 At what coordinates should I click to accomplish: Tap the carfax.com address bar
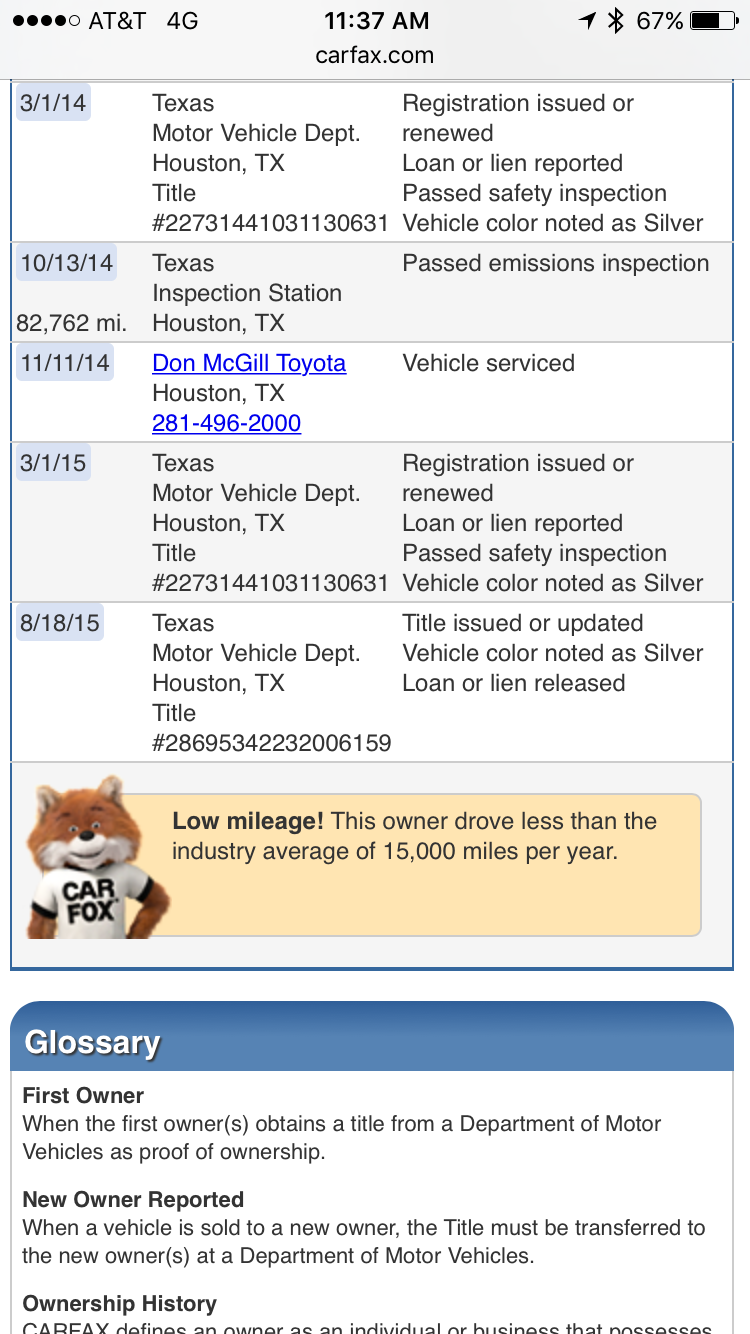(x=375, y=56)
